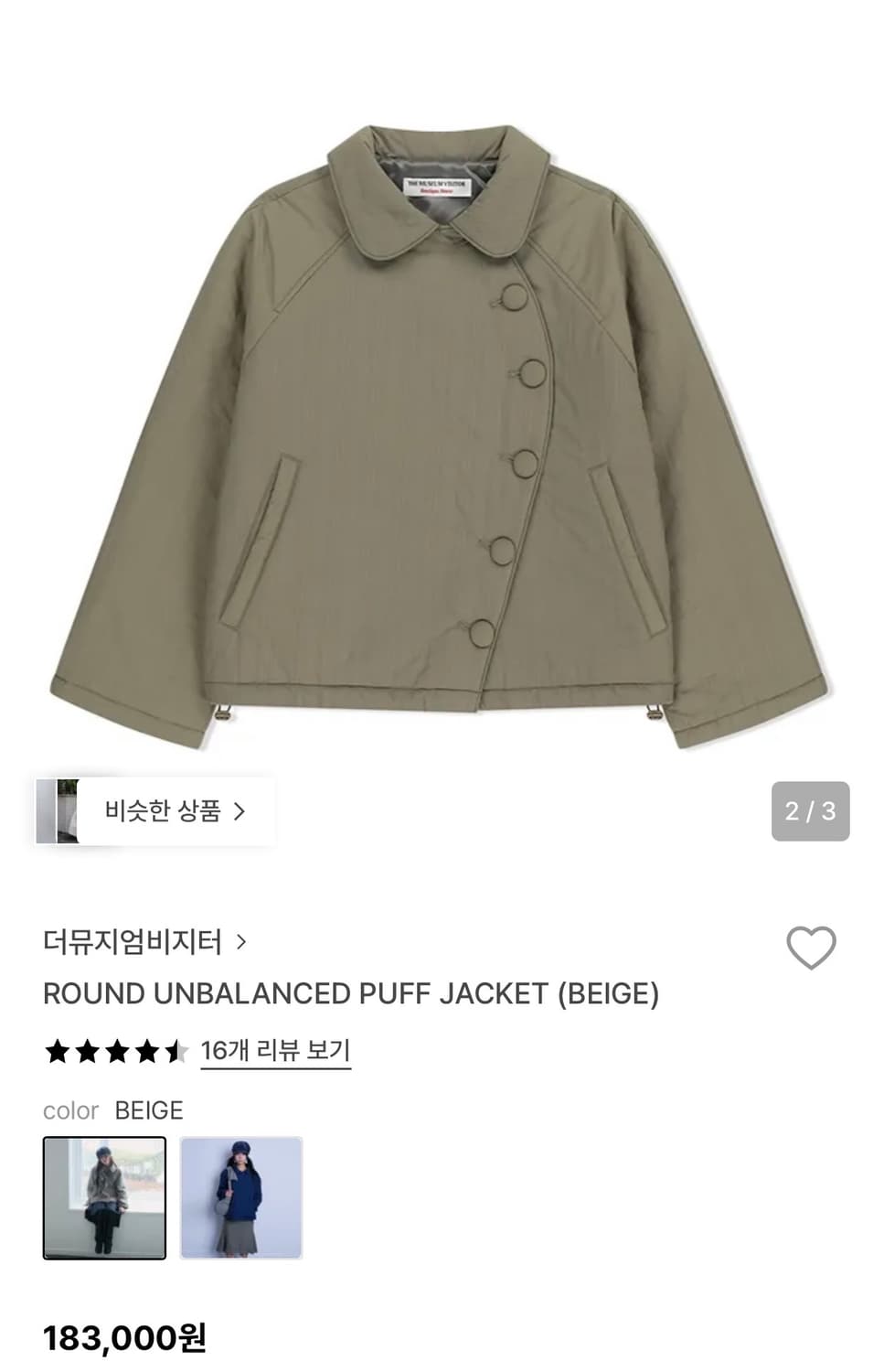Expand brand details via chevron beside 더뮤지엄비지터
Image resolution: width=884 pixels, height=1372 pixels.
point(240,940)
